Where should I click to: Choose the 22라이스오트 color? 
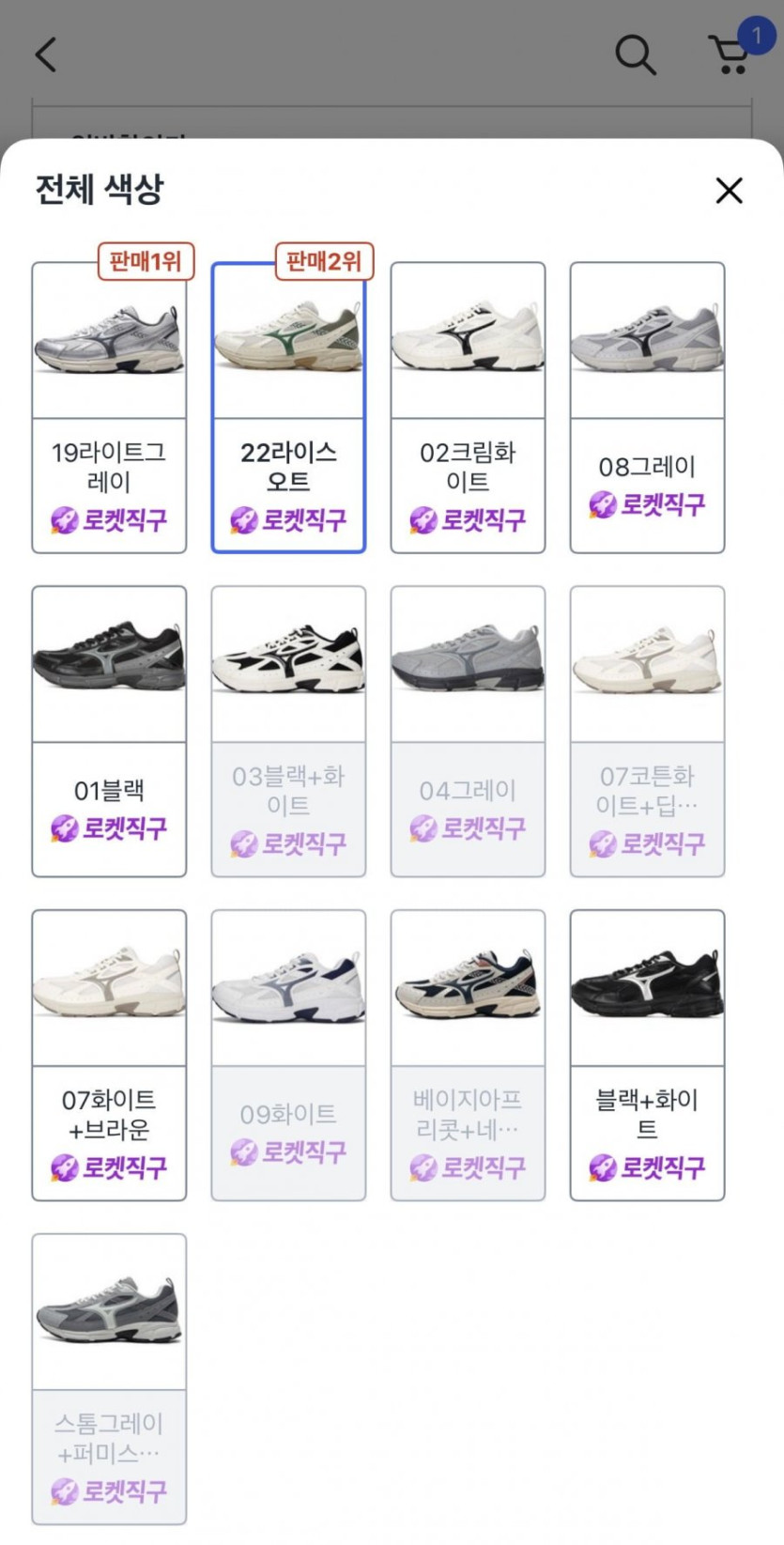click(x=288, y=408)
